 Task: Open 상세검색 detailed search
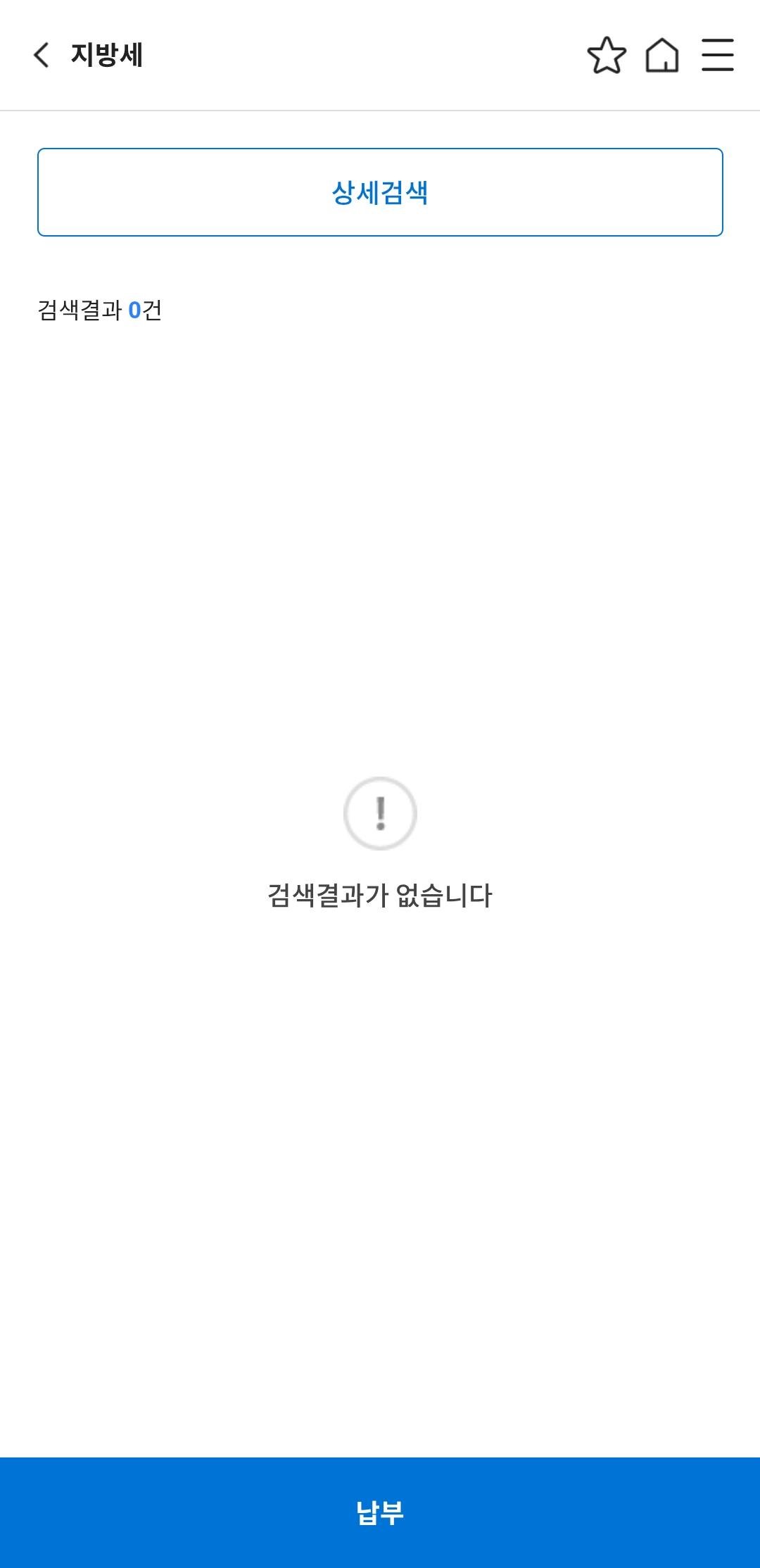click(x=380, y=192)
